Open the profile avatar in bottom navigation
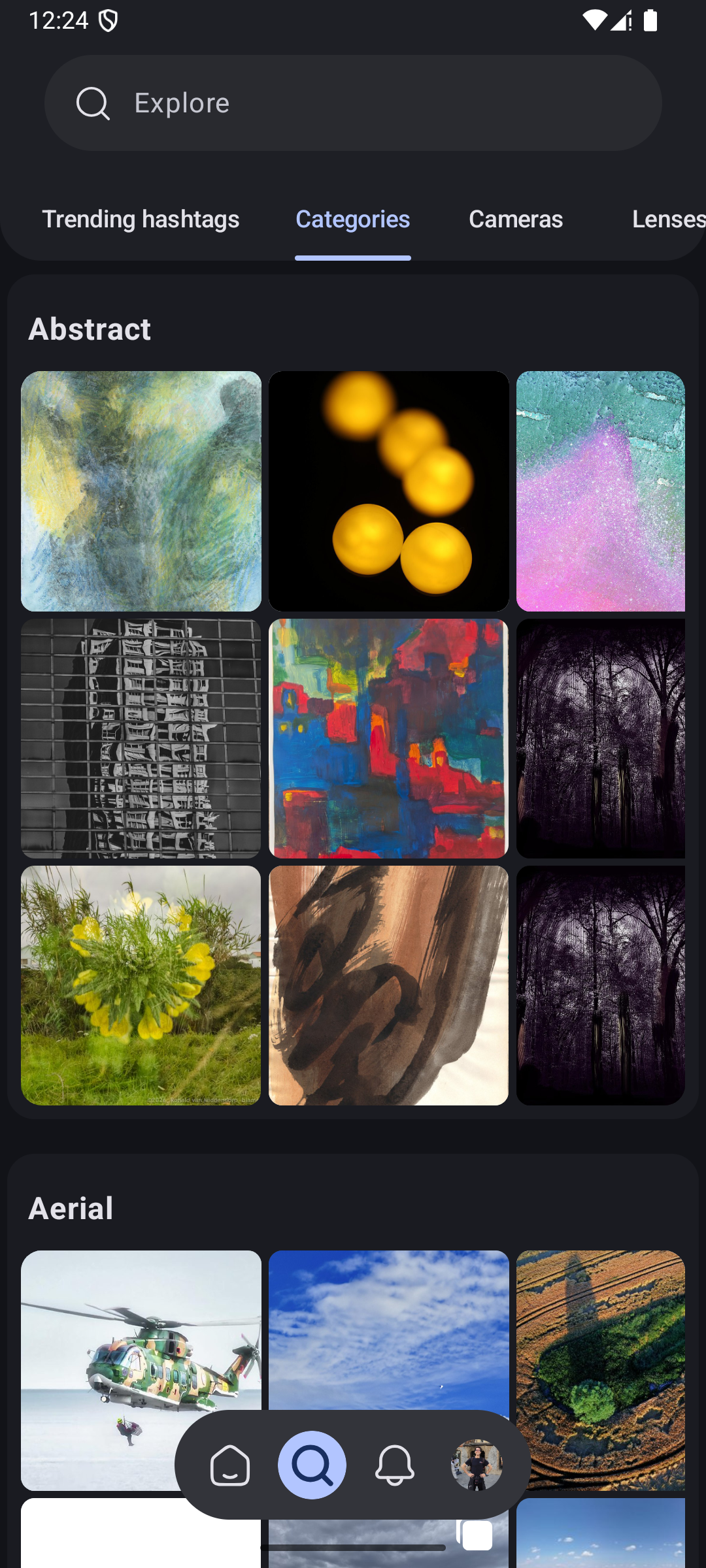Viewport: 706px width, 1568px height. pos(477,1465)
